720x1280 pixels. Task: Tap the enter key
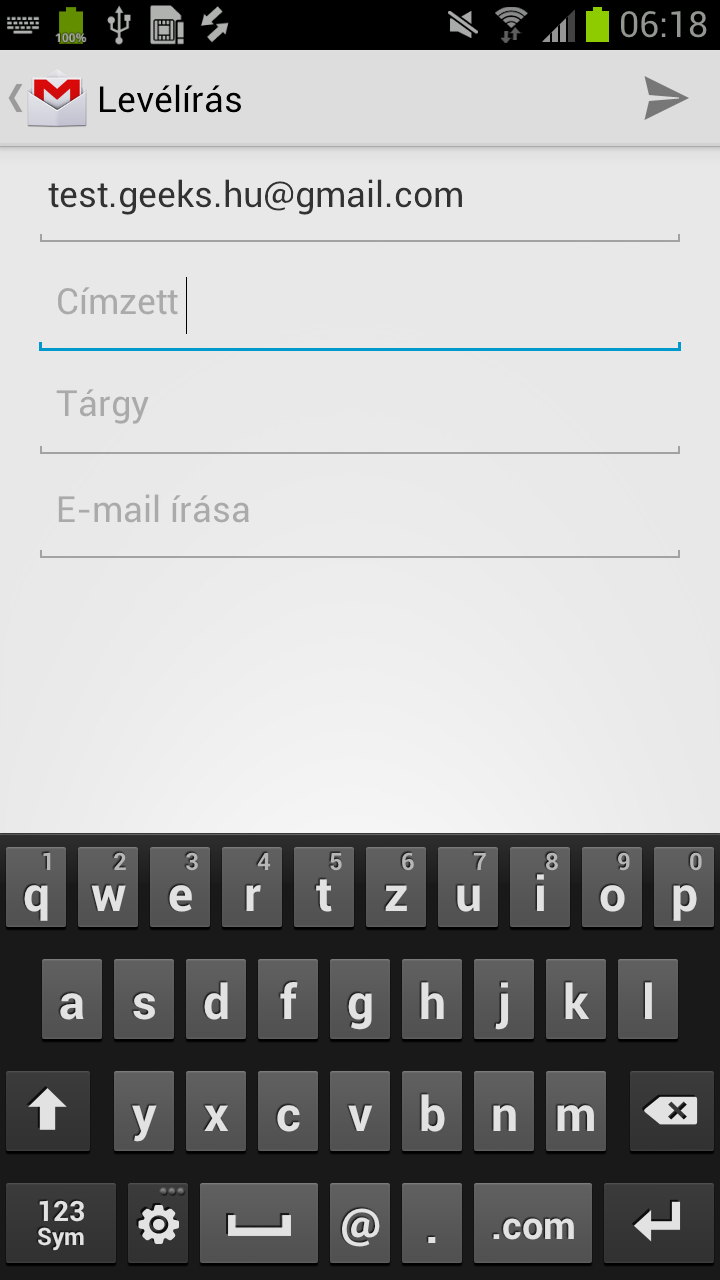[x=657, y=1224]
